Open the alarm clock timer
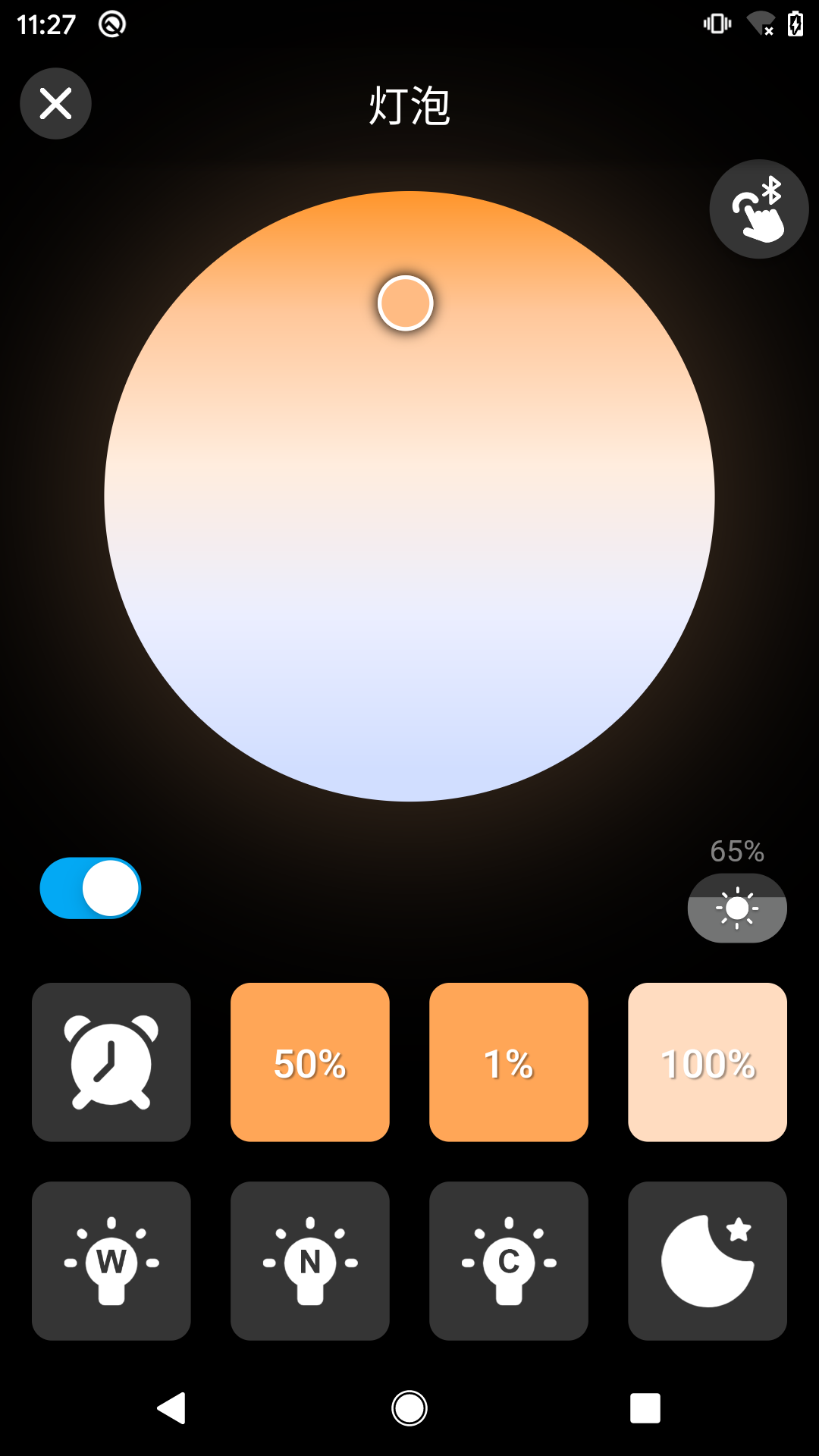Image resolution: width=819 pixels, height=1456 pixels. coord(111,1062)
